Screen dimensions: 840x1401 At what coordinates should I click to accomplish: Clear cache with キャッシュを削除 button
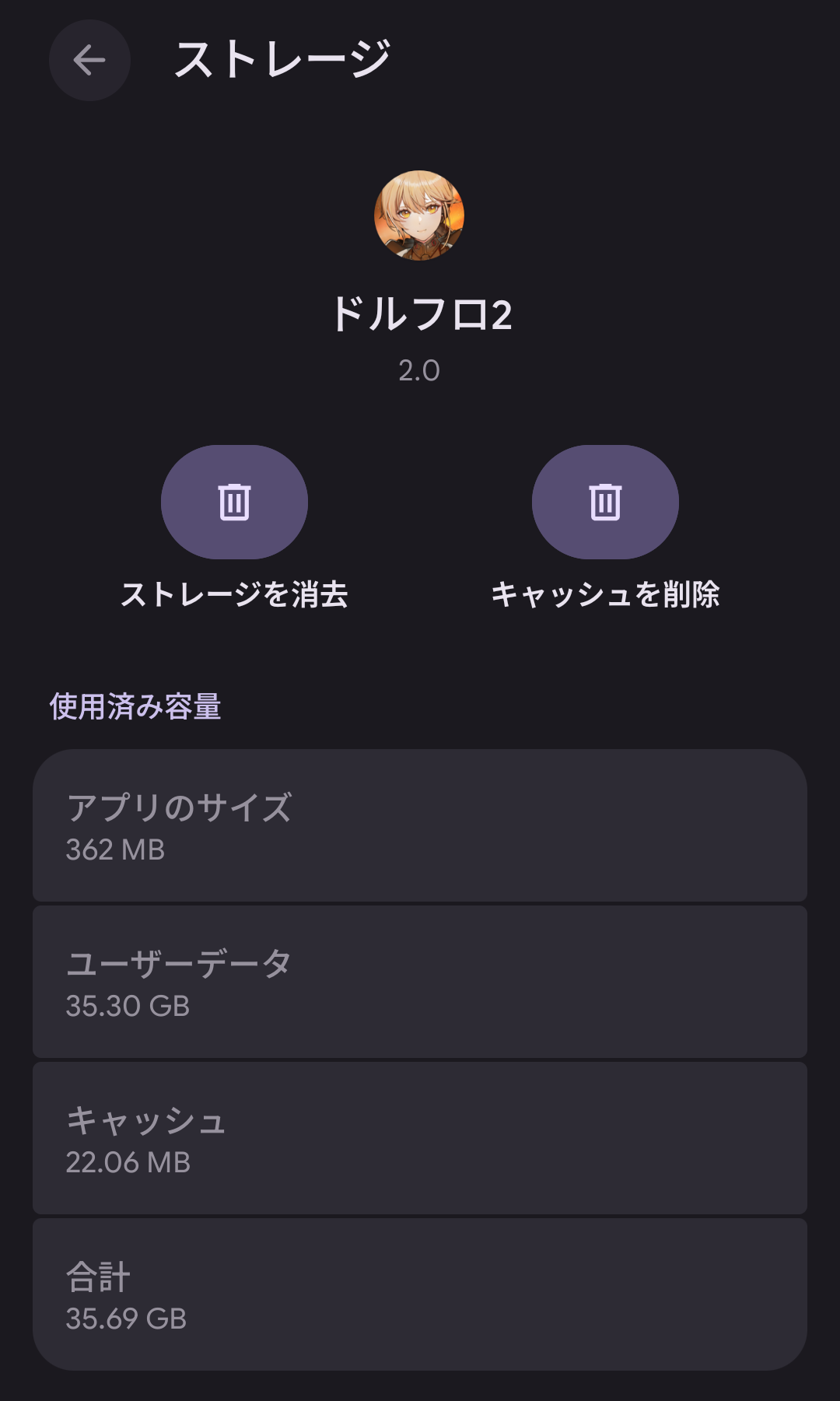[x=605, y=502]
